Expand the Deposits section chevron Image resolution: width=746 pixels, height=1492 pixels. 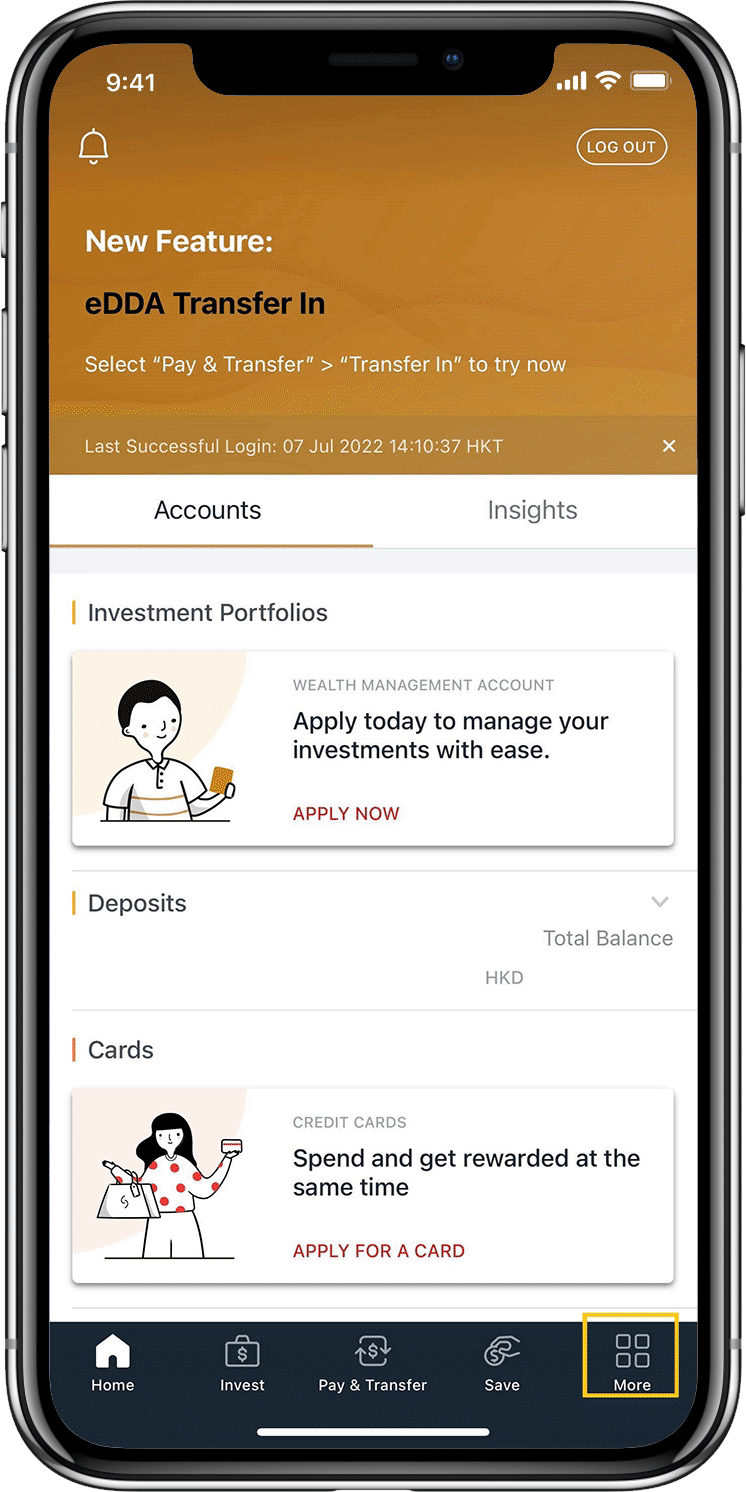tap(659, 902)
